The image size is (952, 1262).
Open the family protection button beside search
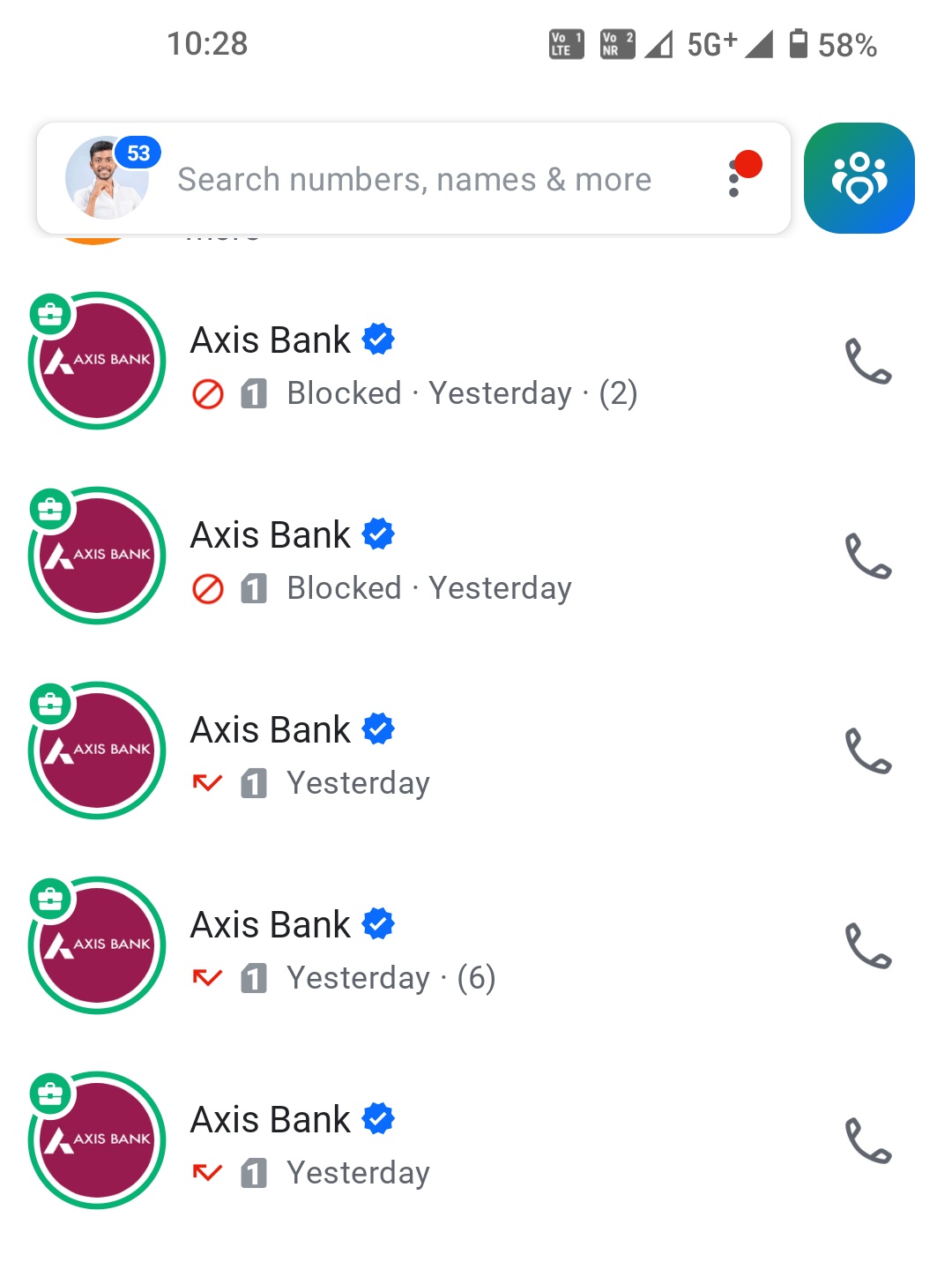point(859,178)
